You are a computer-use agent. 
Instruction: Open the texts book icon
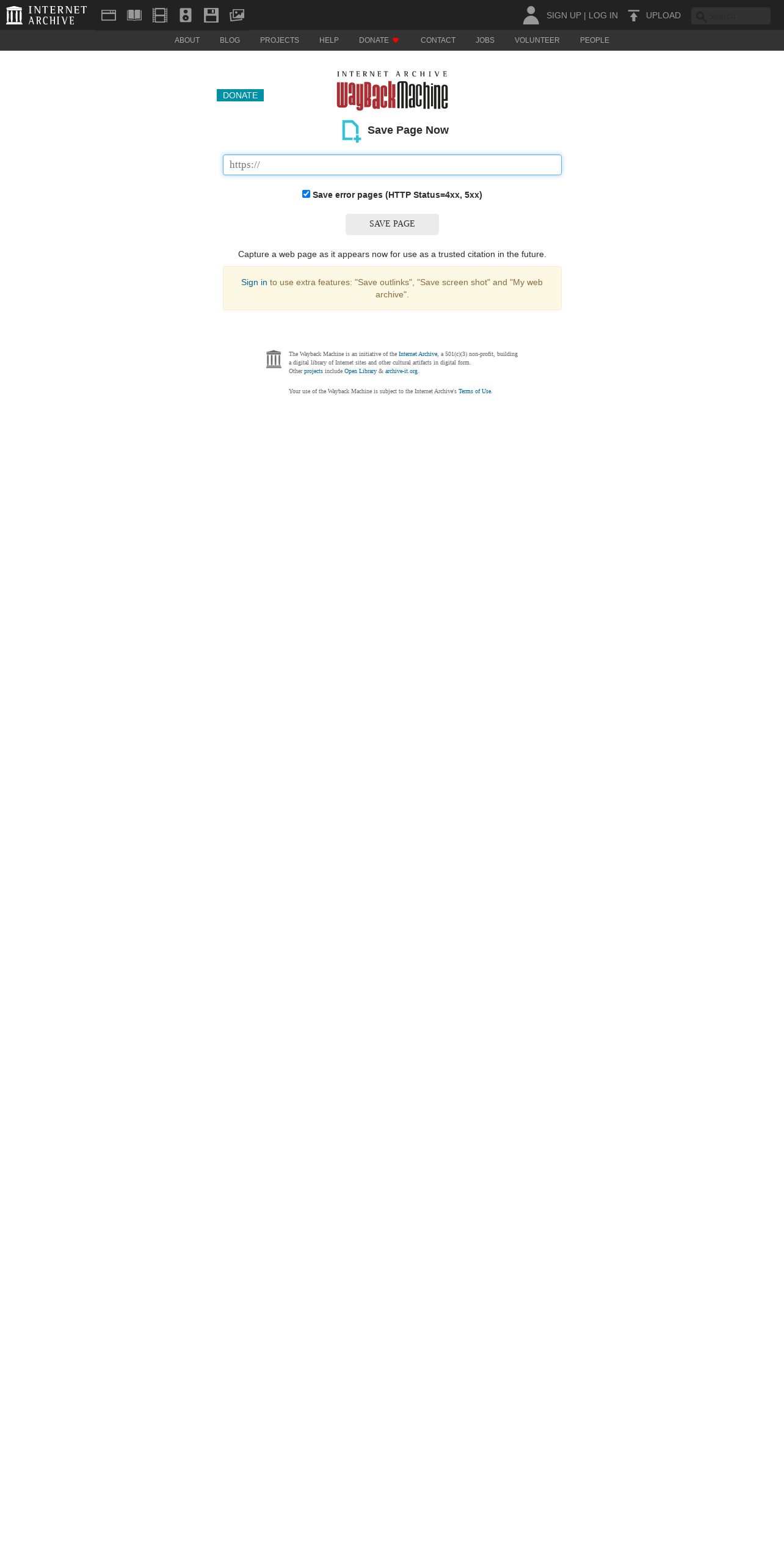coord(134,15)
